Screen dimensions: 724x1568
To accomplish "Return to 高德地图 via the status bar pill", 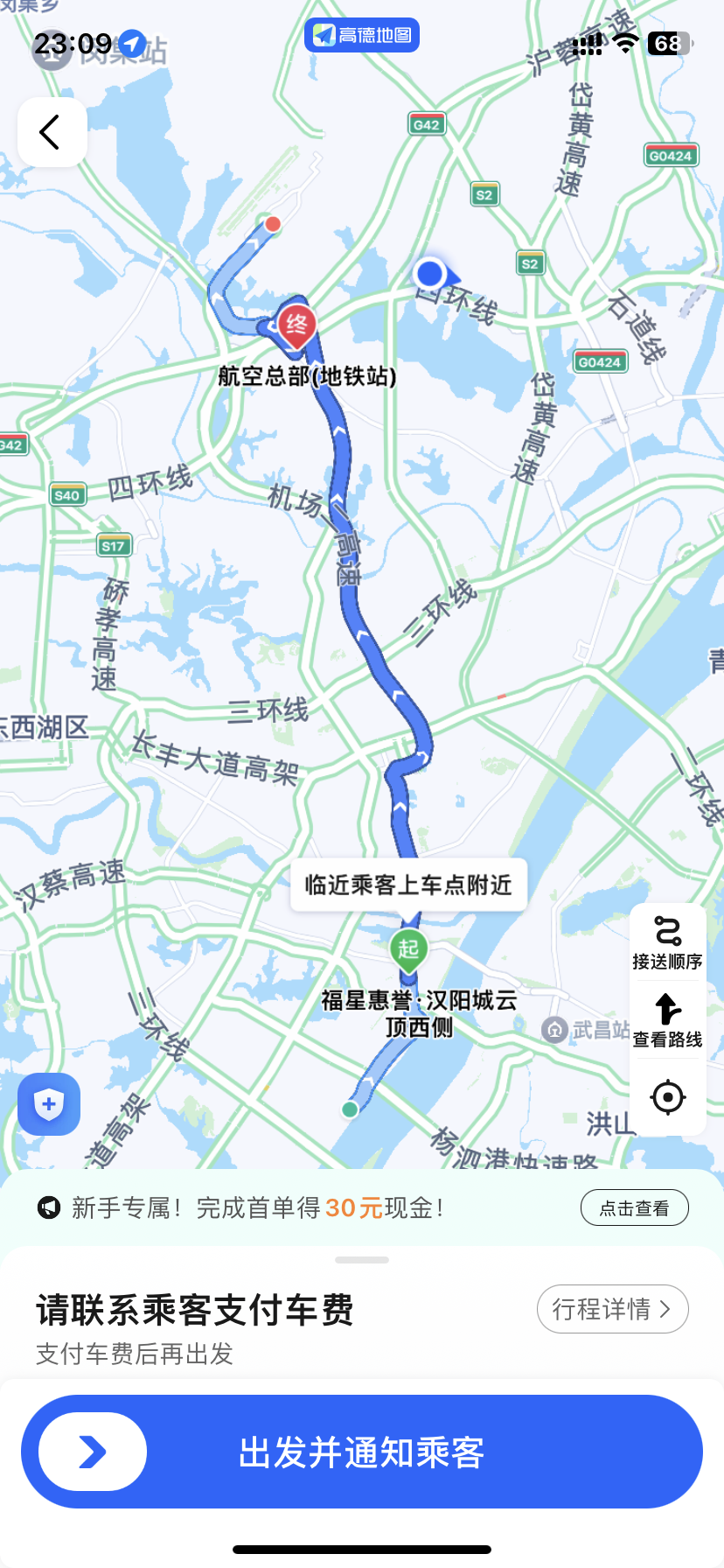I will click(x=362, y=35).
